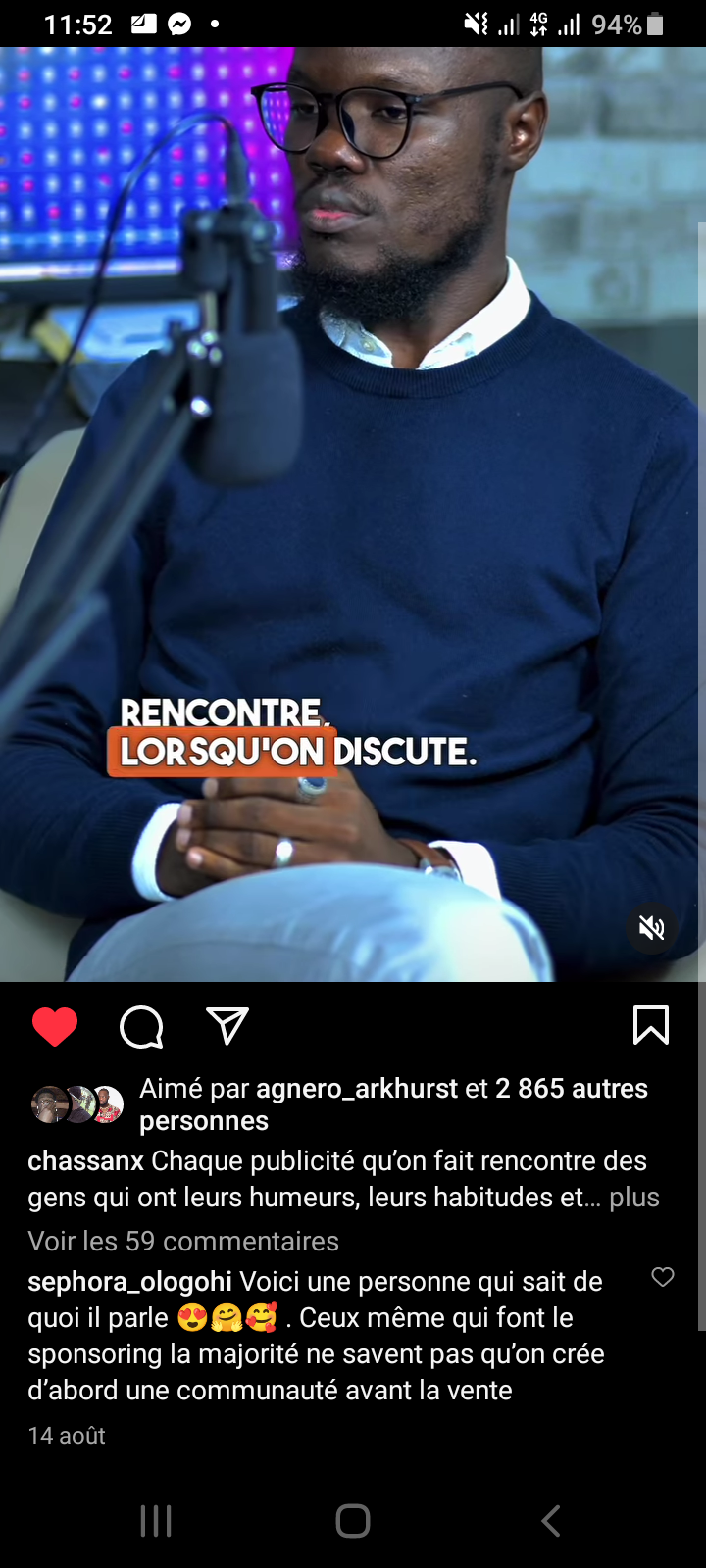
Task: Voir les 59 commentaires
Action: coord(183,1241)
